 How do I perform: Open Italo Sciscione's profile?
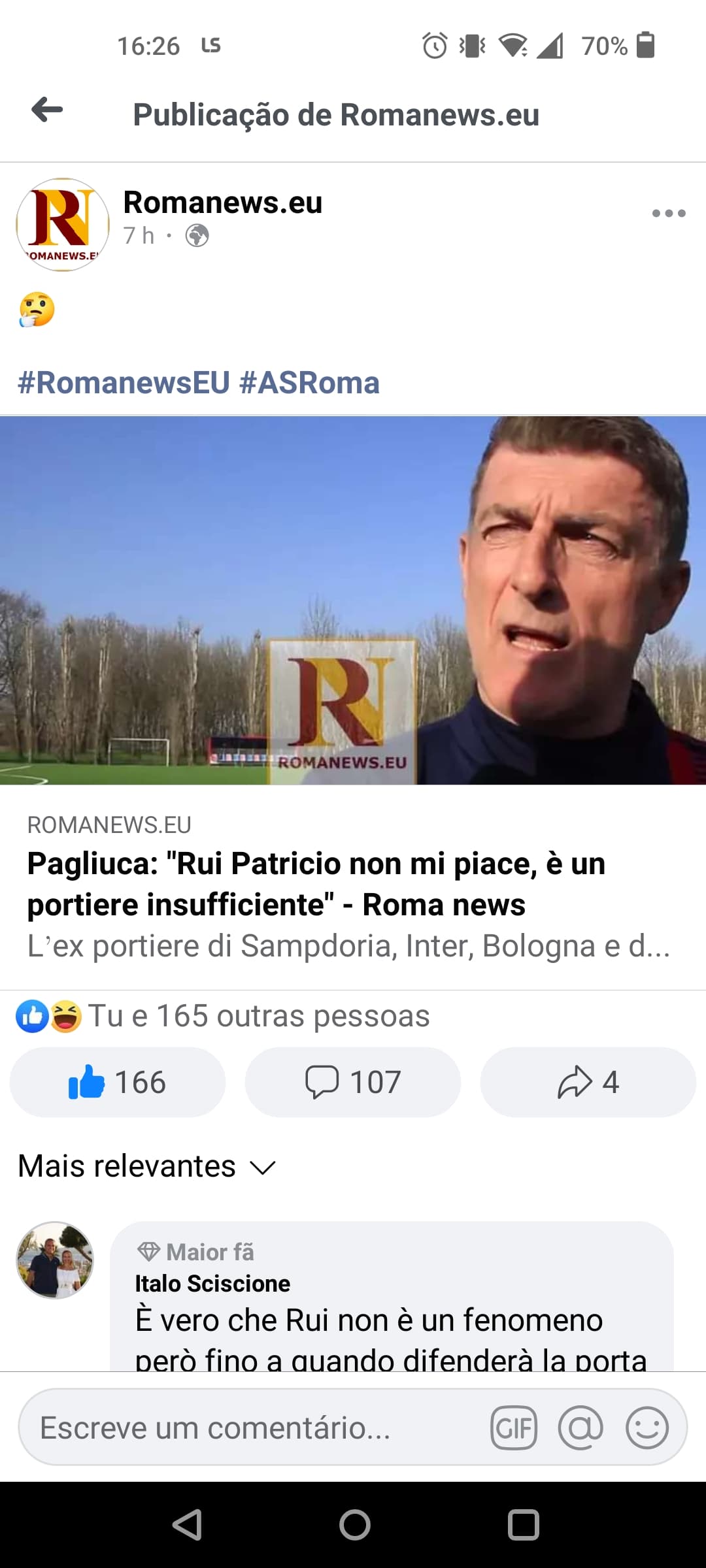[212, 1283]
